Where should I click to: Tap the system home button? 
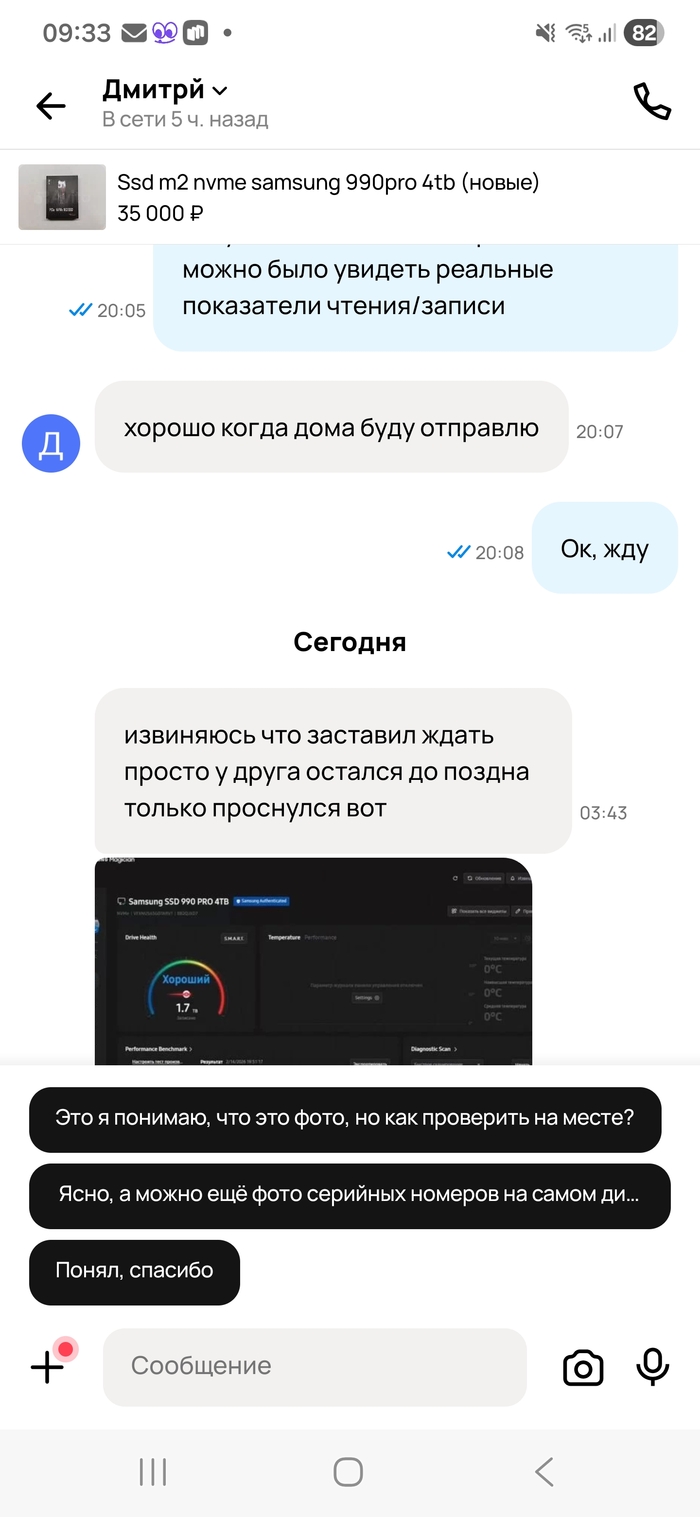(348, 1471)
